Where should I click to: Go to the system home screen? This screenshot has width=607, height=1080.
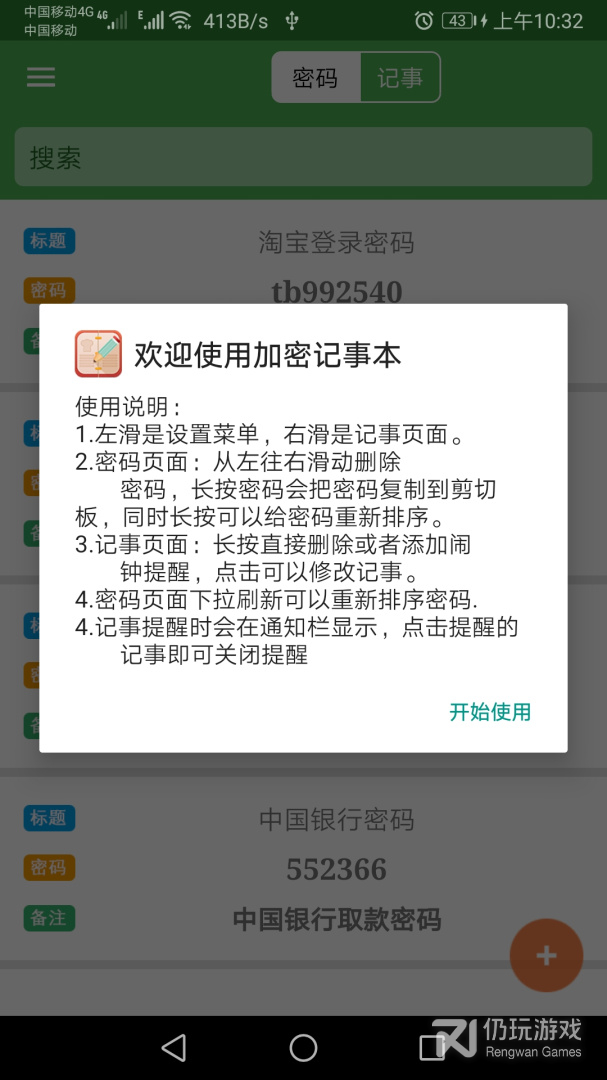[303, 1047]
